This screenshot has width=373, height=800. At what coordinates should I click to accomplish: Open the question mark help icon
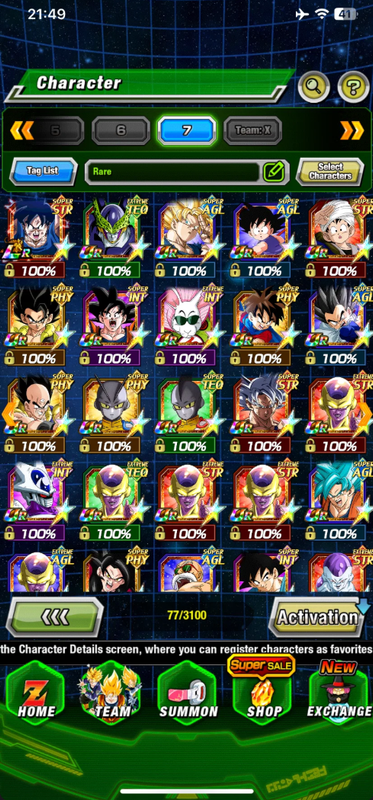(354, 87)
